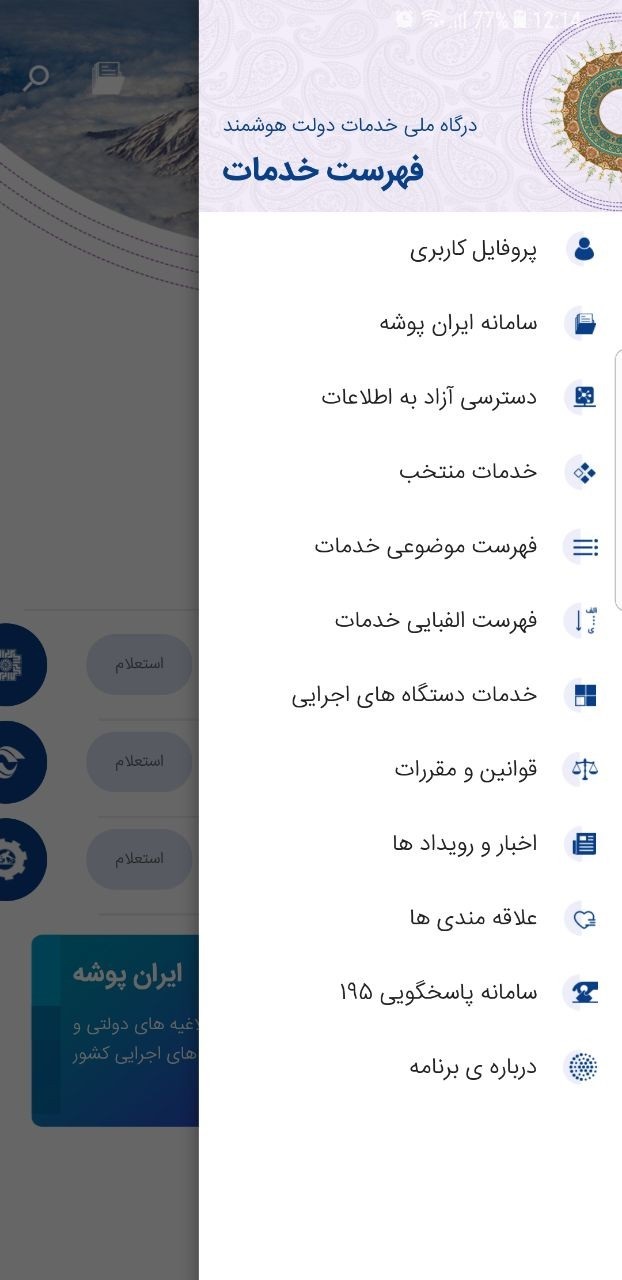Go to فهرست موضوعی خدمات
Image resolution: width=622 pixels, height=1280 pixels.
coord(410,546)
